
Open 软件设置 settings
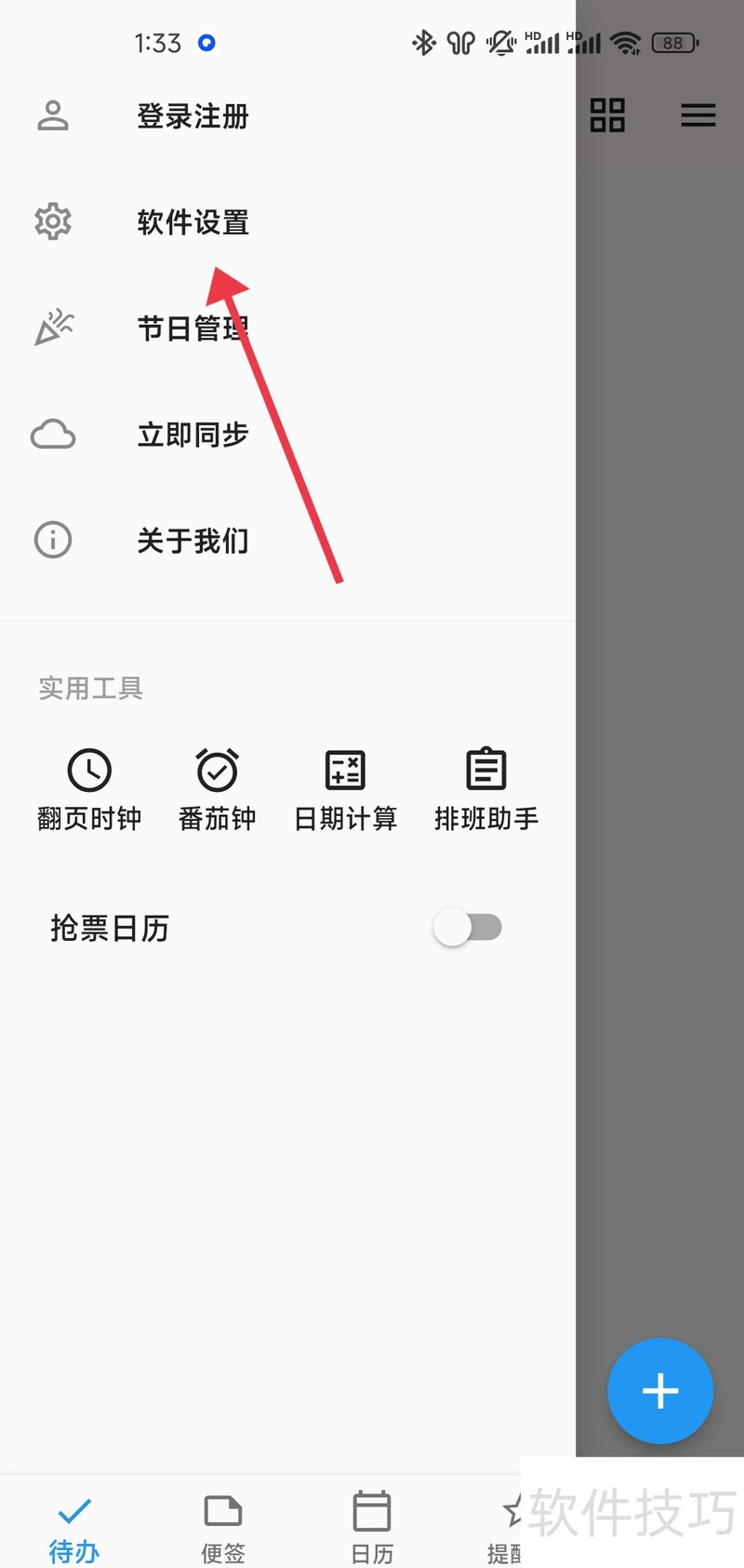pyautogui.click(x=192, y=222)
